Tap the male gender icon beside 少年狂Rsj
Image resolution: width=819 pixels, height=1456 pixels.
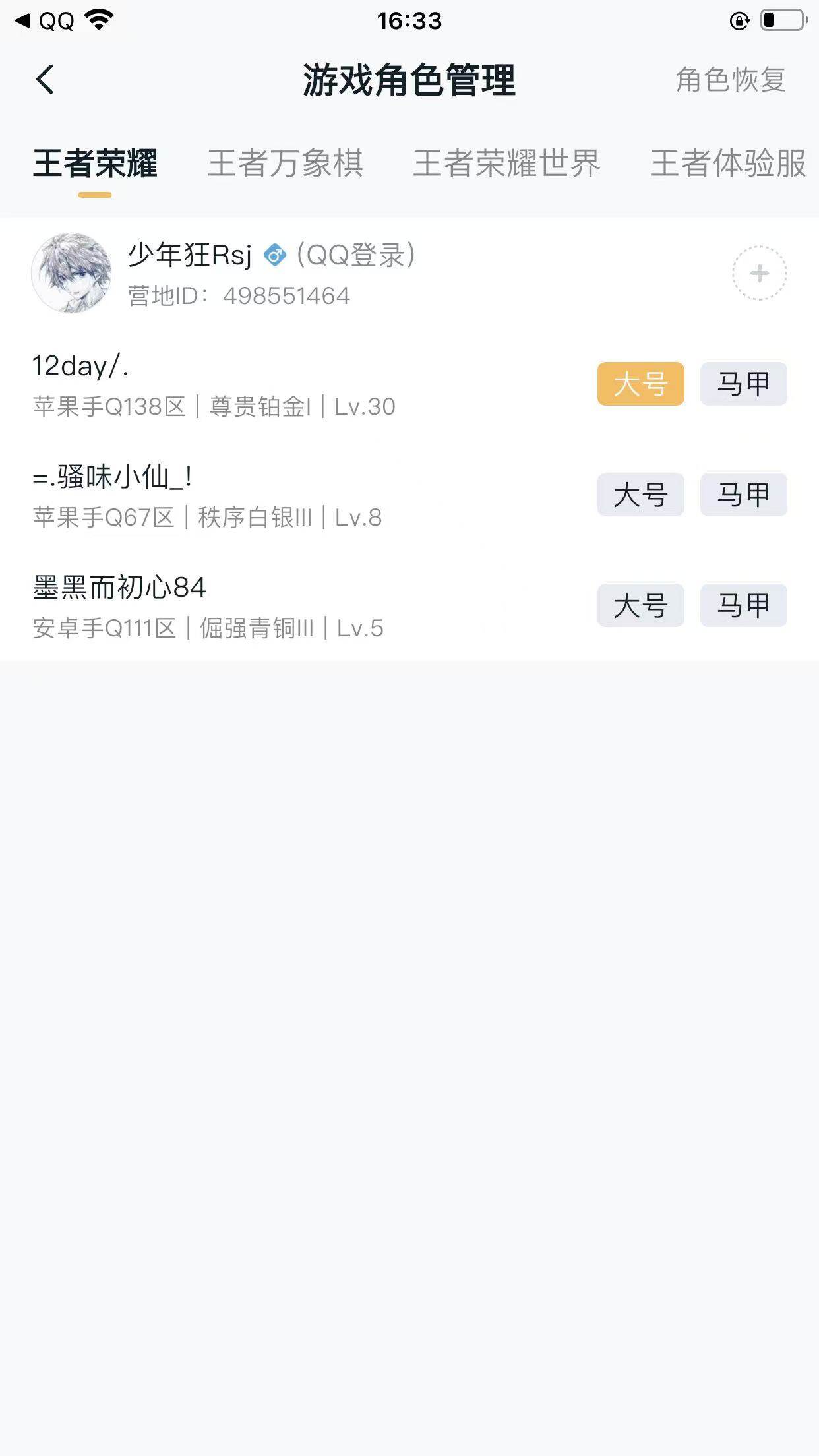pyautogui.click(x=275, y=257)
